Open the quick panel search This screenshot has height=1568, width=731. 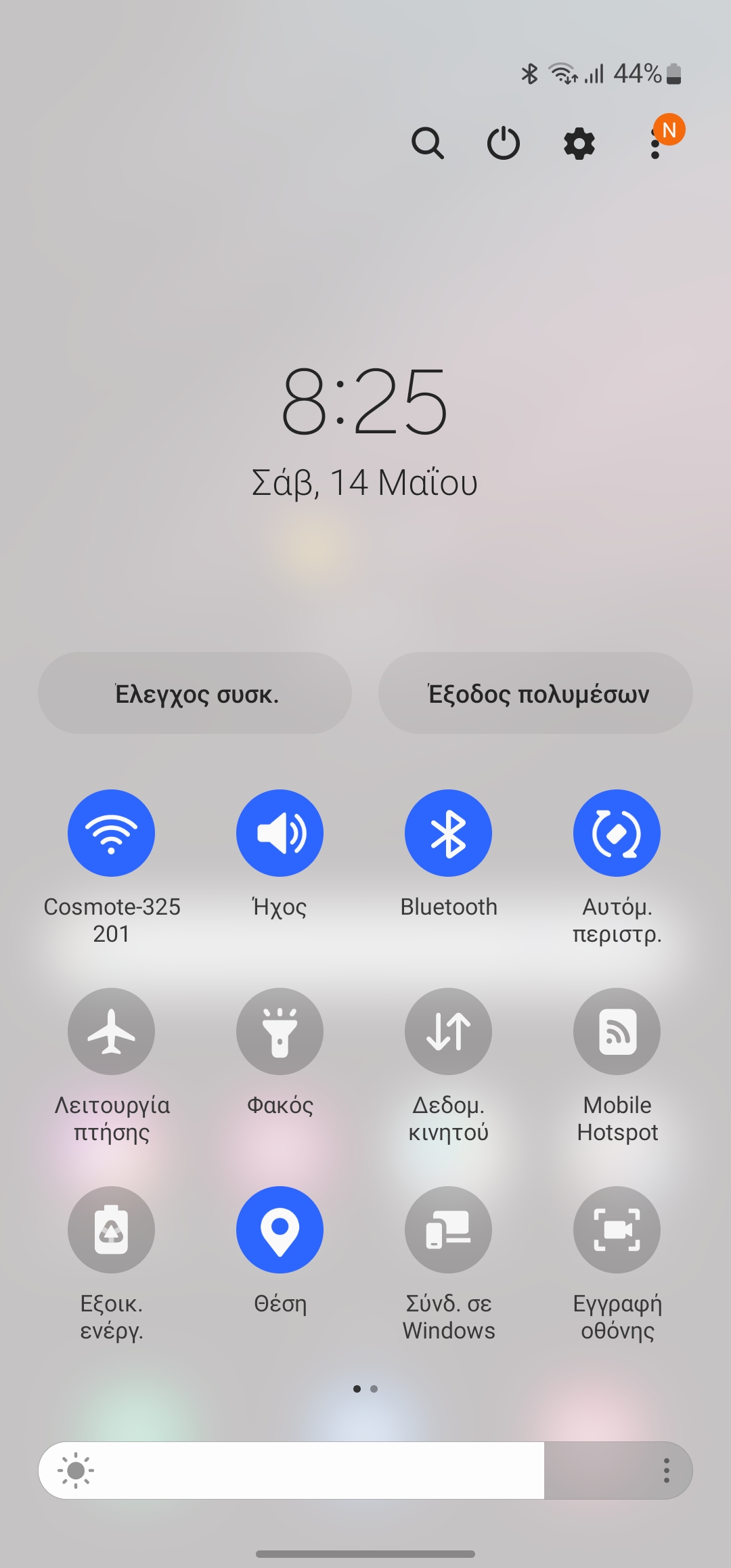428,143
